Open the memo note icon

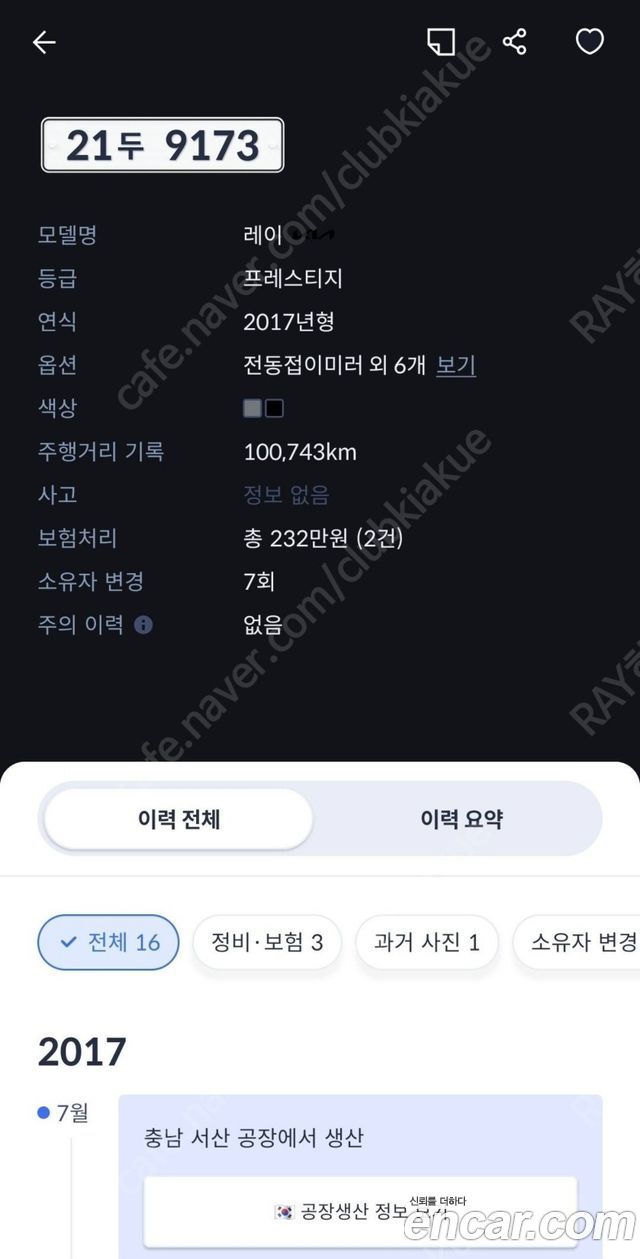tap(440, 42)
